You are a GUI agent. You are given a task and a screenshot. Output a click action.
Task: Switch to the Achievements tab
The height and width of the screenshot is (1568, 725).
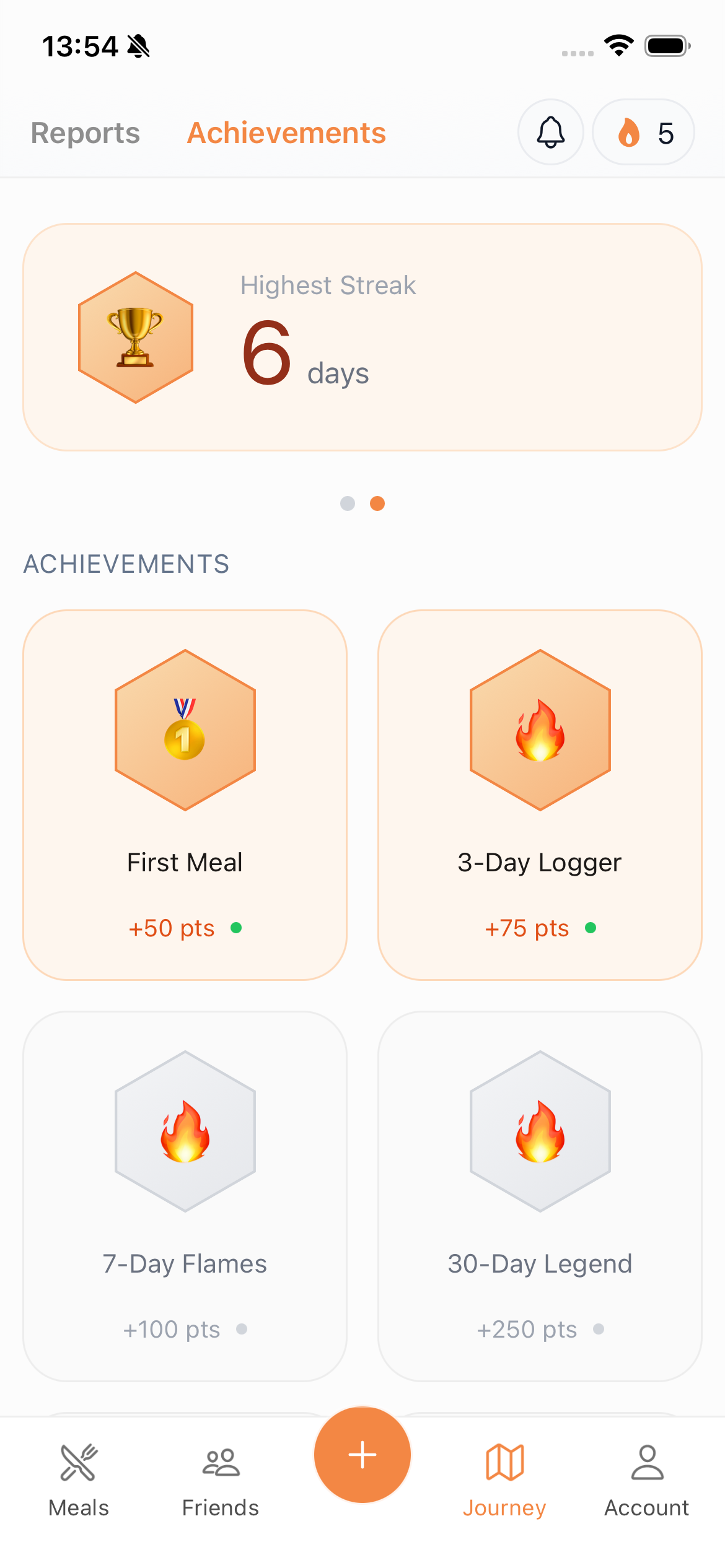[286, 132]
